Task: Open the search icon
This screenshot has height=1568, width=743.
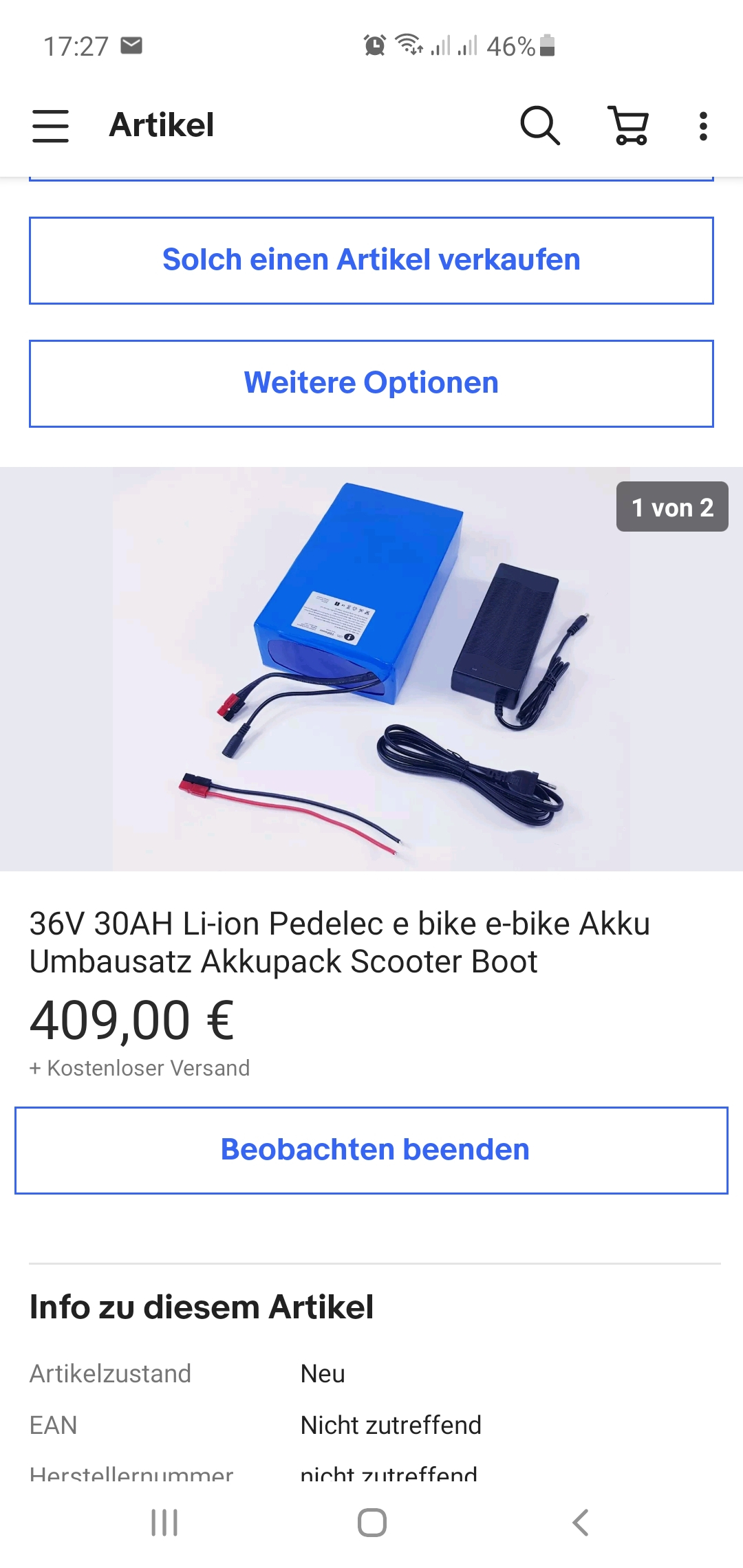Action: (540, 125)
